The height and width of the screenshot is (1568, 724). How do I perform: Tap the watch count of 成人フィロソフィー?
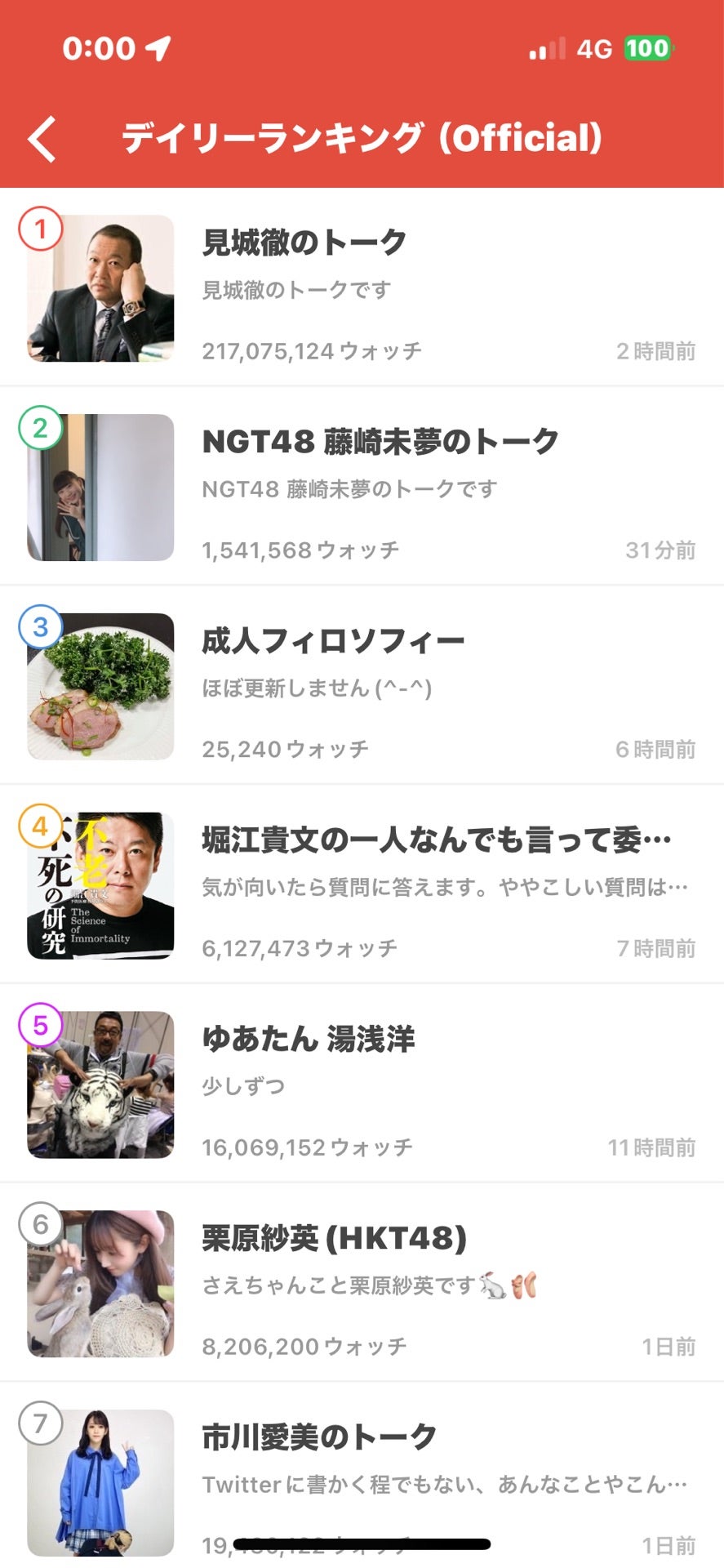[286, 748]
